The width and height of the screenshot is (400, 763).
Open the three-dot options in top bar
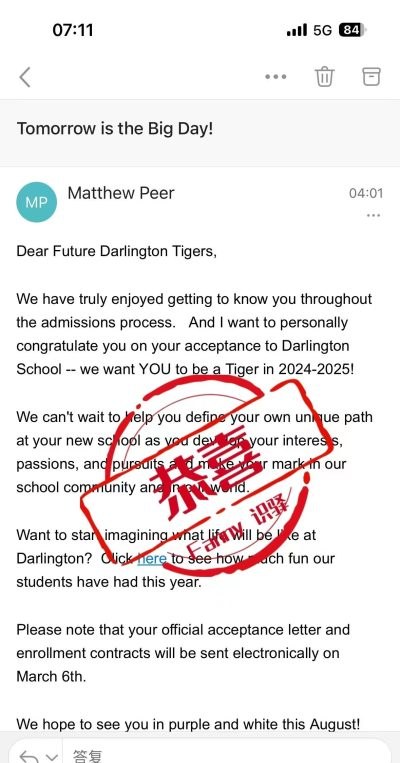[275, 76]
